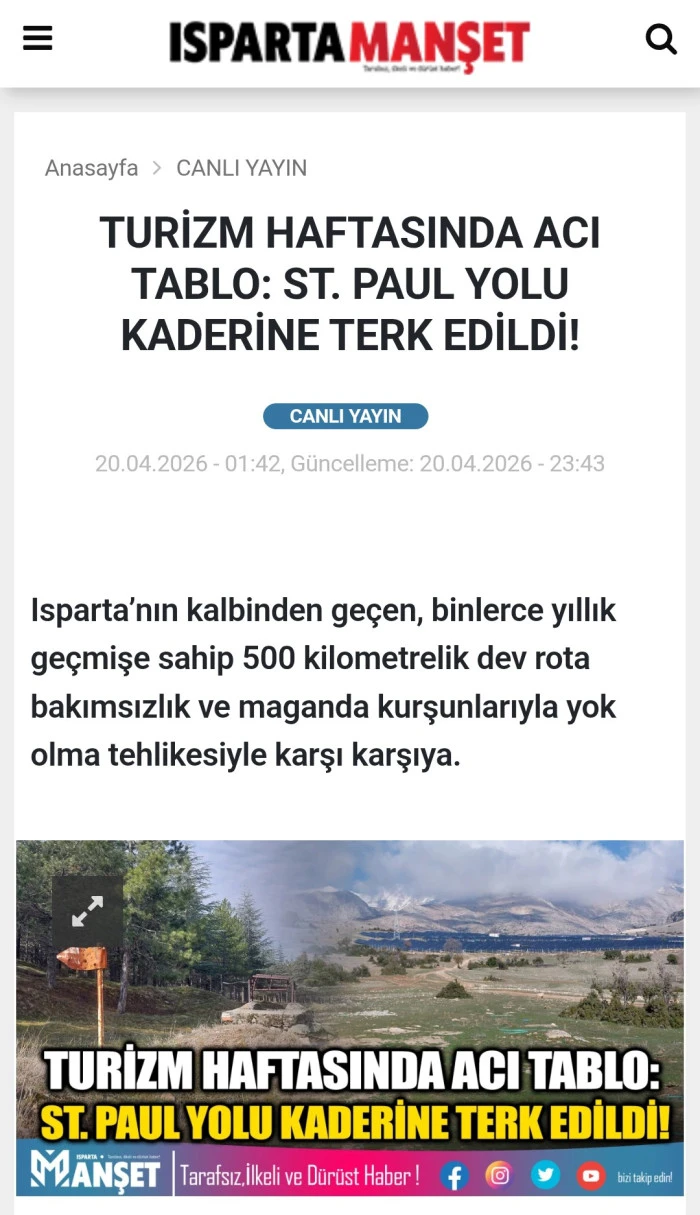Screen dimensions: 700x1215
Task: Expand the article image to fullscreen
Action: tap(87, 911)
